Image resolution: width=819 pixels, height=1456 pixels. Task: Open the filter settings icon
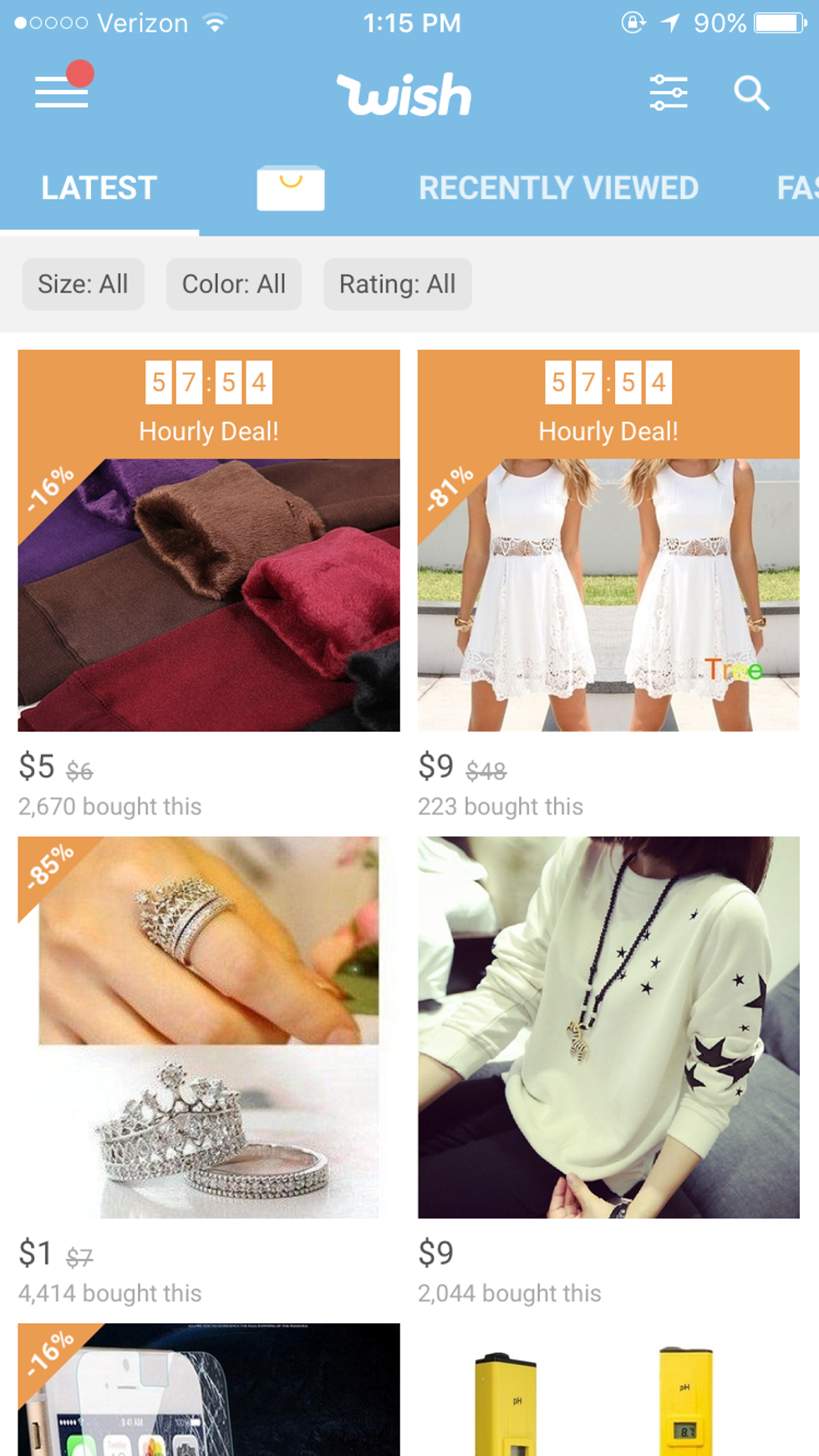click(x=669, y=93)
